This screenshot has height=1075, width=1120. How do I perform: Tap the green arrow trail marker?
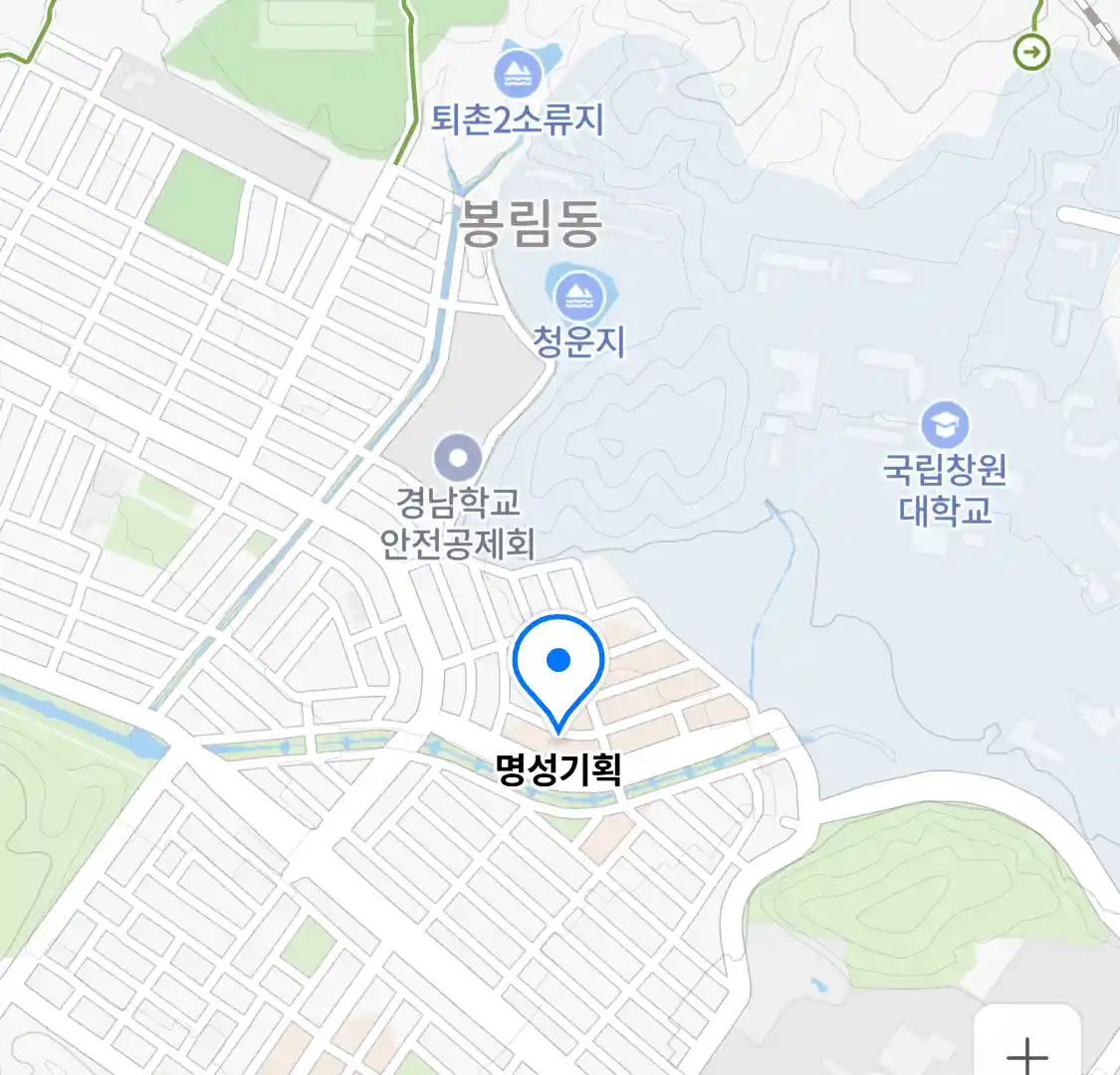click(x=1032, y=51)
